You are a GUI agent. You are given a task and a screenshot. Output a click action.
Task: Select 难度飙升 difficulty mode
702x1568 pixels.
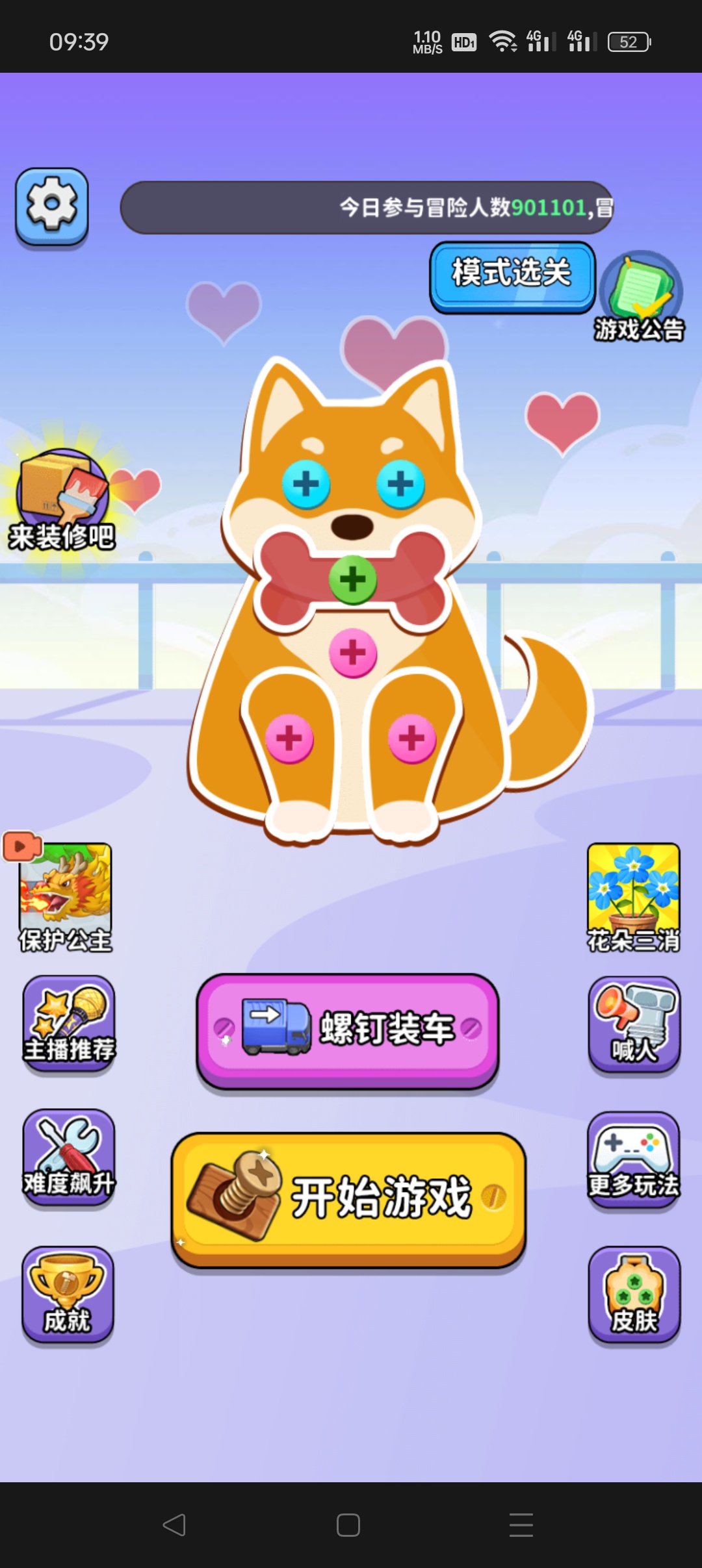point(69,1158)
